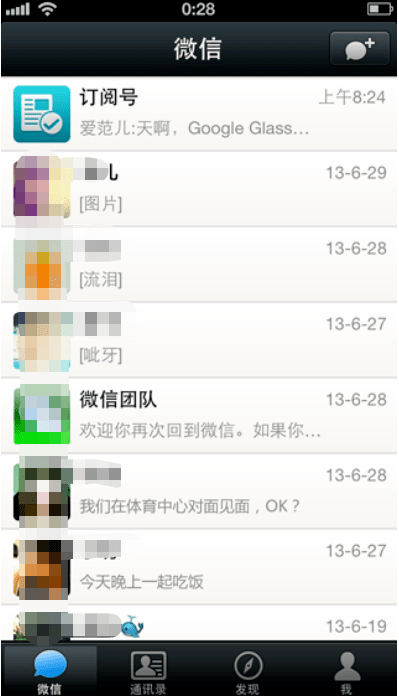Go to the 我 profile tab

[x=347, y=670]
